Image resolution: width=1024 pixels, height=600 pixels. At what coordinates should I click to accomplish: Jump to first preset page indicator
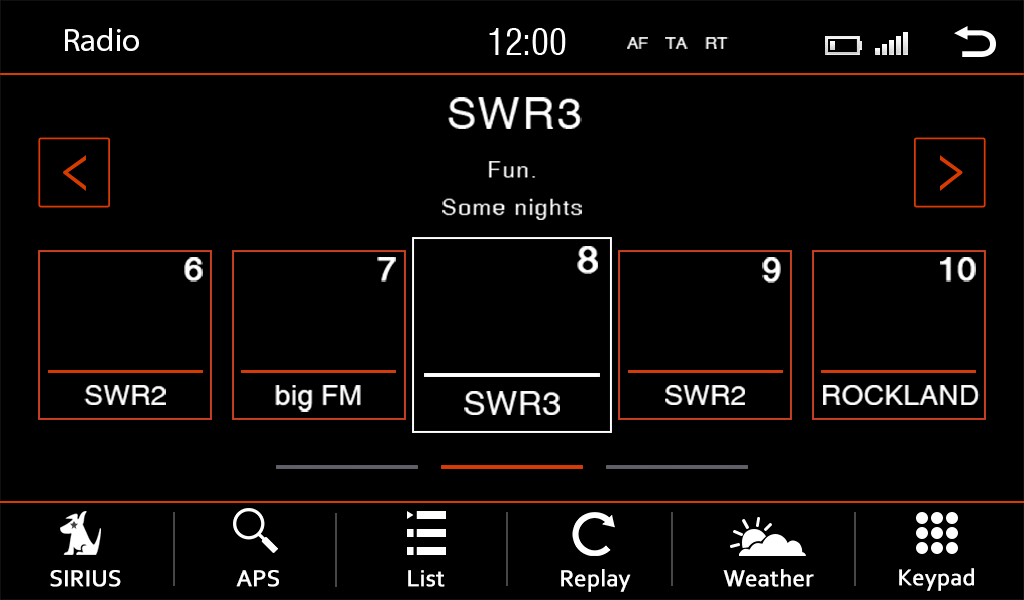pos(347,467)
